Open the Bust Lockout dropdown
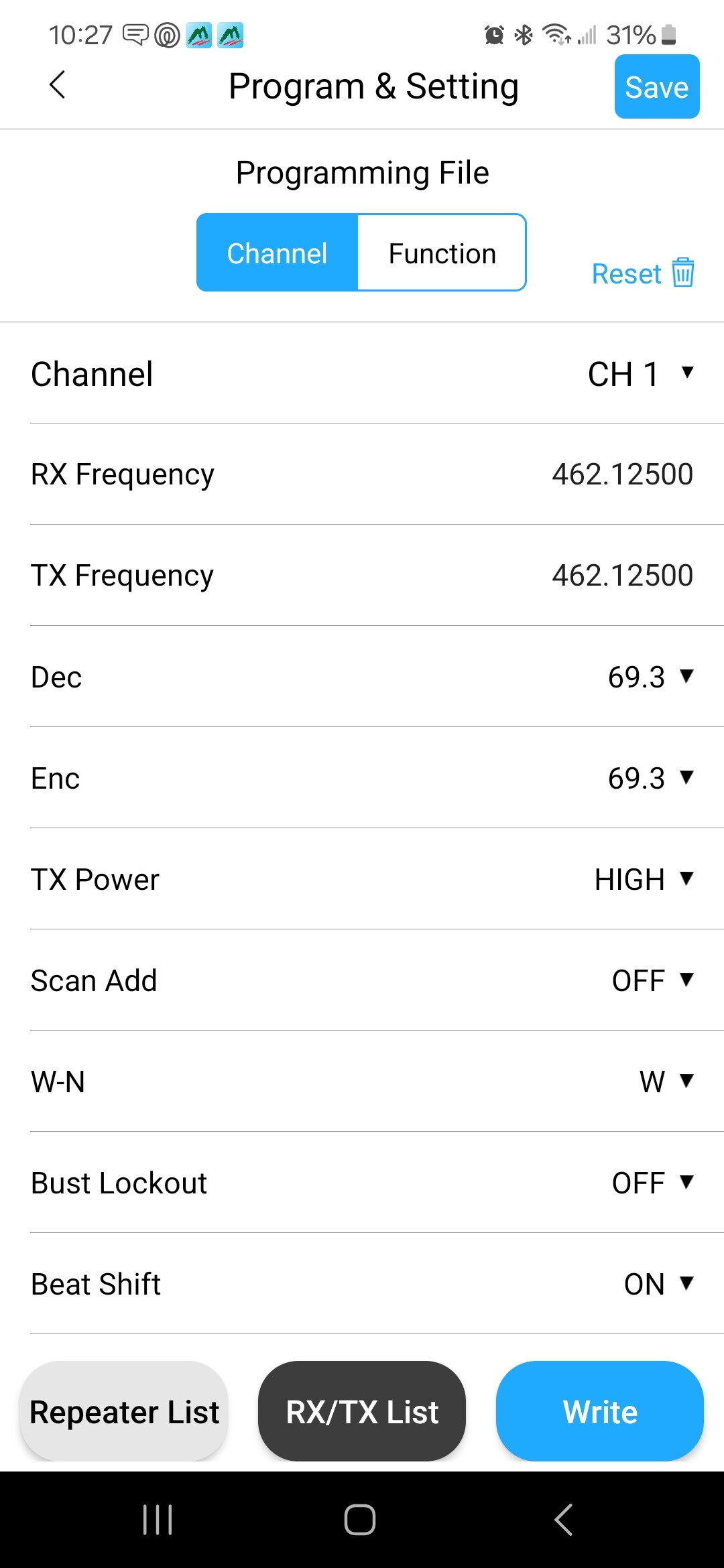Screen dimensions: 724x1568 point(652,1183)
